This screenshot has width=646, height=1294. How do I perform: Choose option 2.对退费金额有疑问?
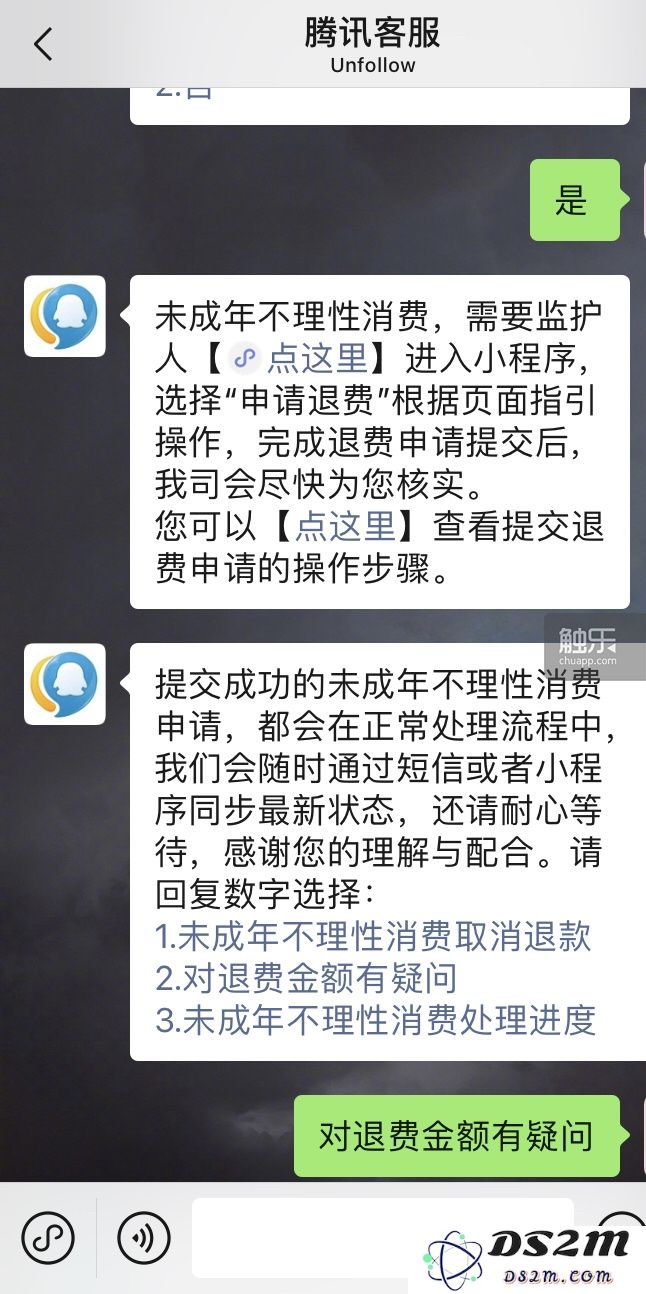(x=306, y=978)
